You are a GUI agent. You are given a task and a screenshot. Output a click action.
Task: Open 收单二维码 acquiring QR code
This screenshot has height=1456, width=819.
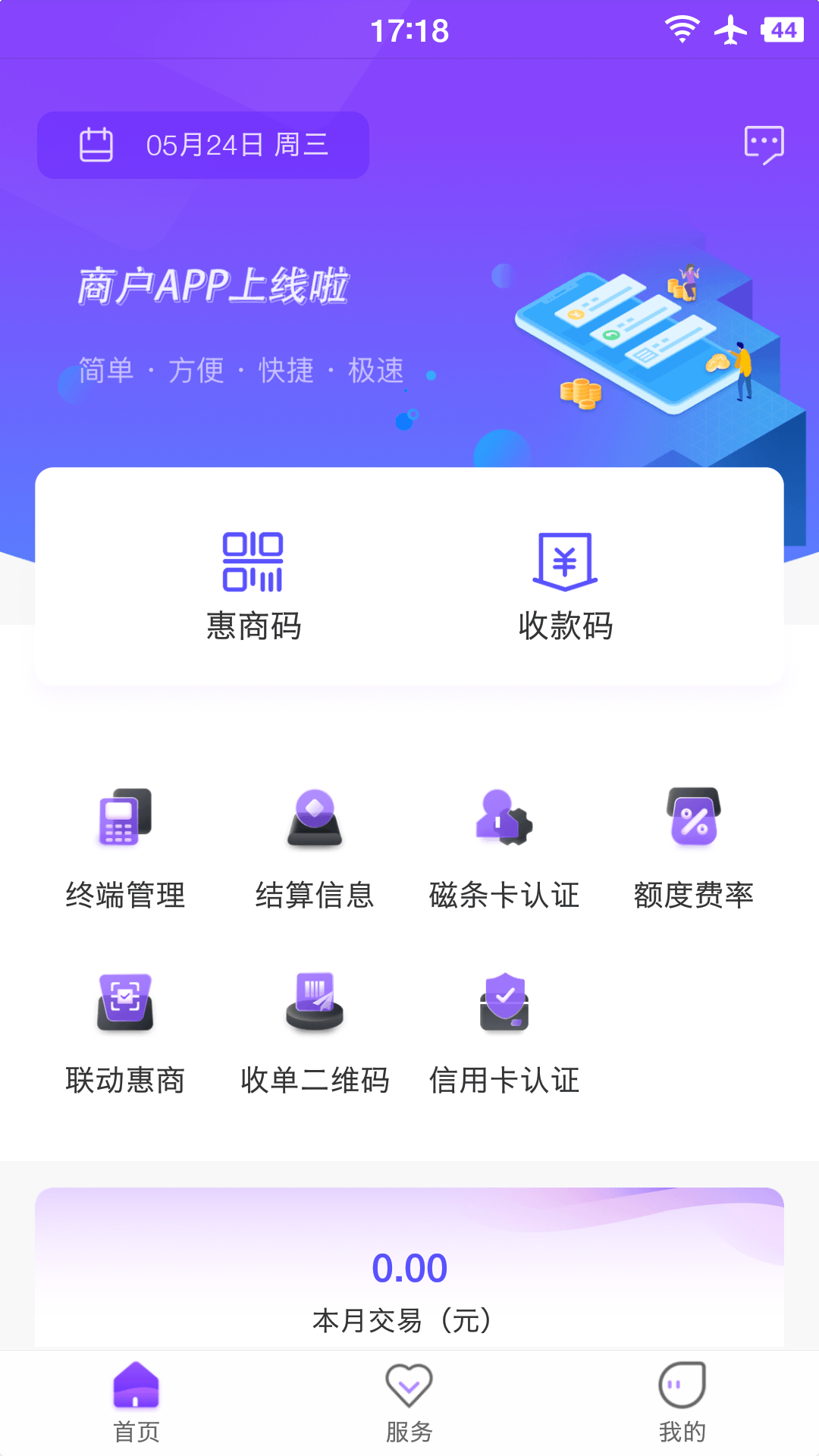[315, 1031]
